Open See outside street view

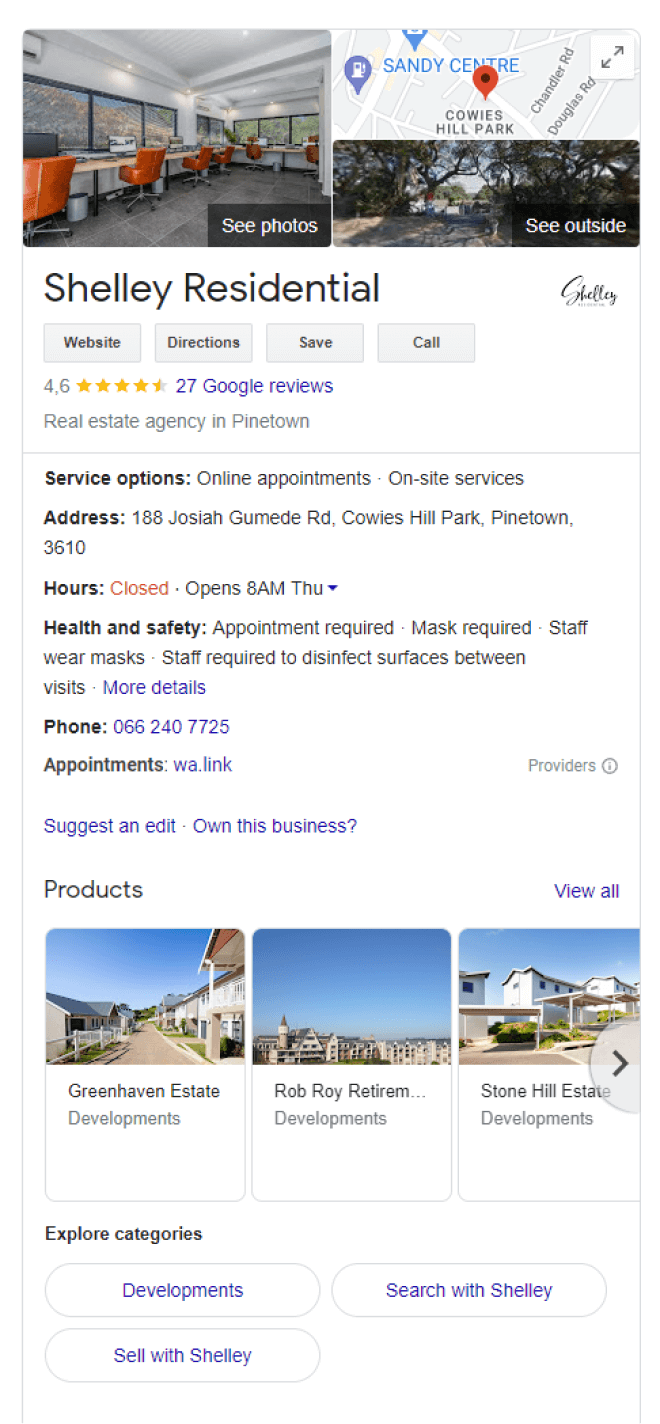(575, 226)
